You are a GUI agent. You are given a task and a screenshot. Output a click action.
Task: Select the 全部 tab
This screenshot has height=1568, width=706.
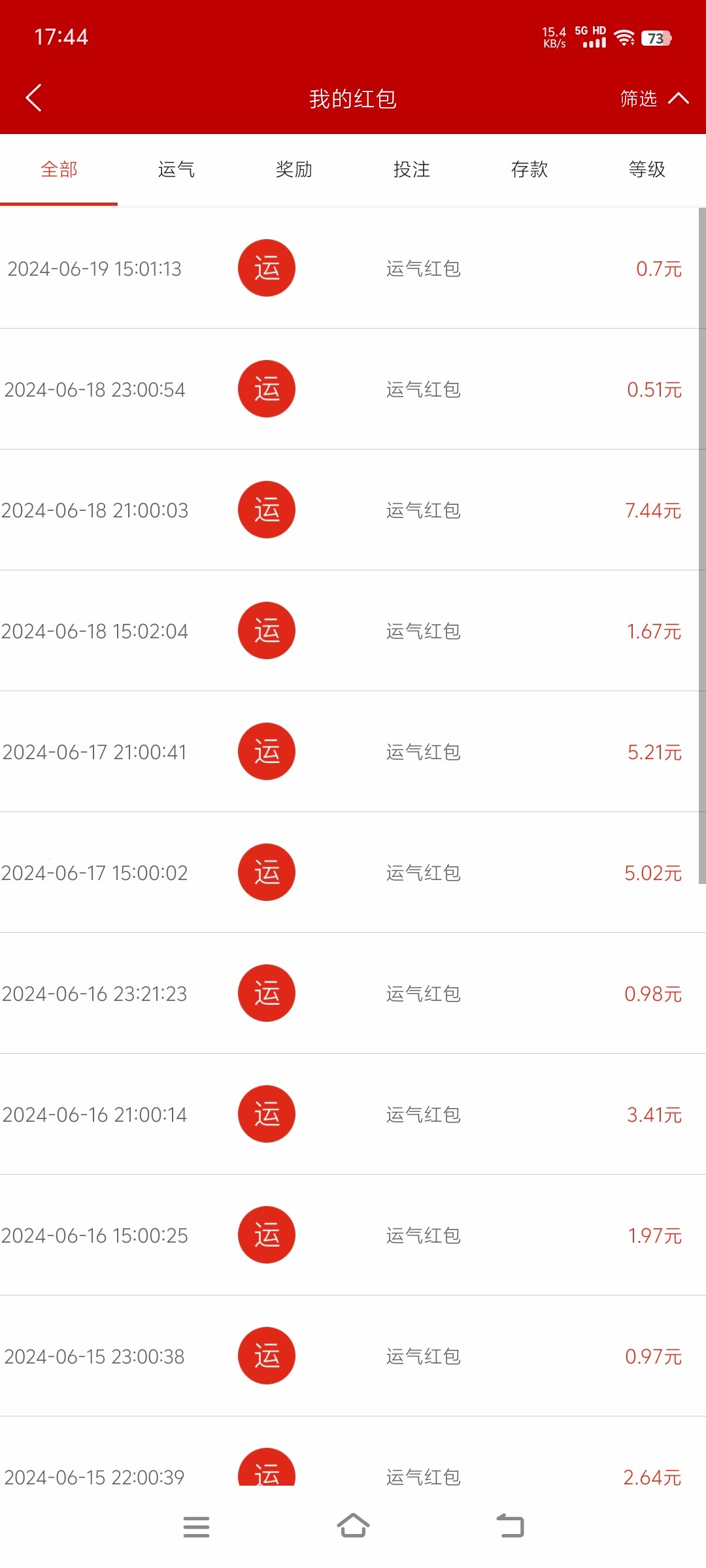click(59, 170)
